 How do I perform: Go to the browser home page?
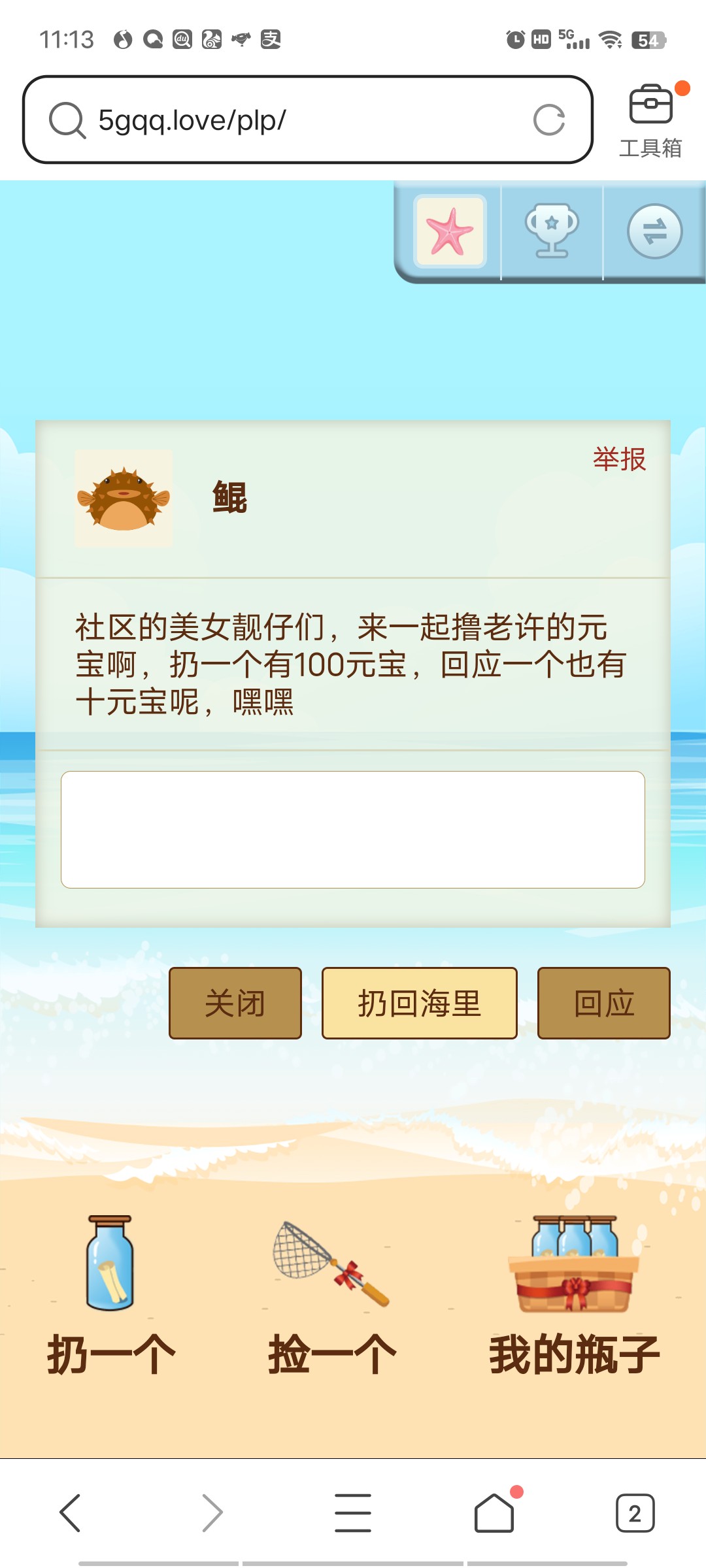coord(494,1512)
